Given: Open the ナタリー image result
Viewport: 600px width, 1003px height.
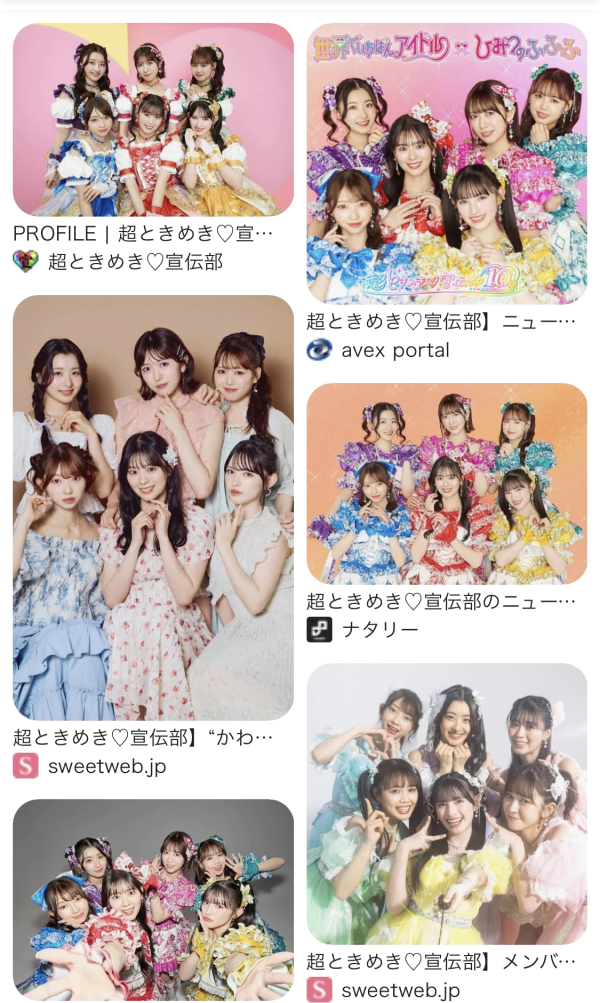Looking at the screenshot, I should pyautogui.click(x=446, y=484).
